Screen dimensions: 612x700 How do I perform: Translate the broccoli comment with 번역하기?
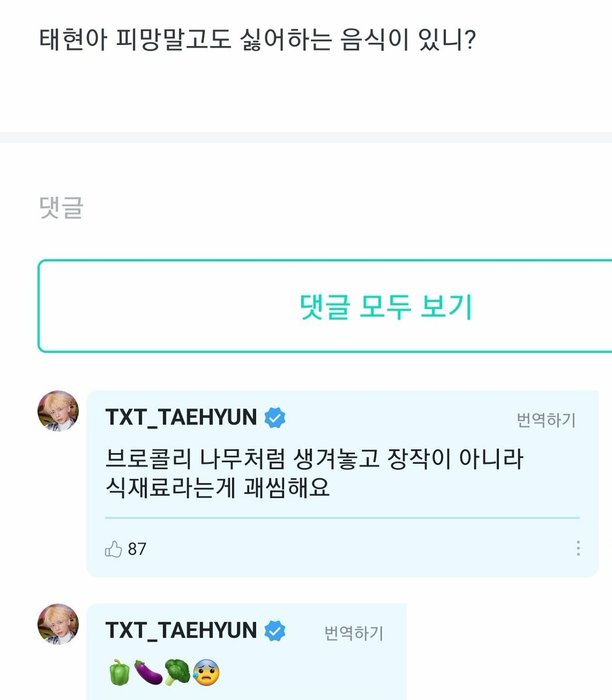point(546,420)
